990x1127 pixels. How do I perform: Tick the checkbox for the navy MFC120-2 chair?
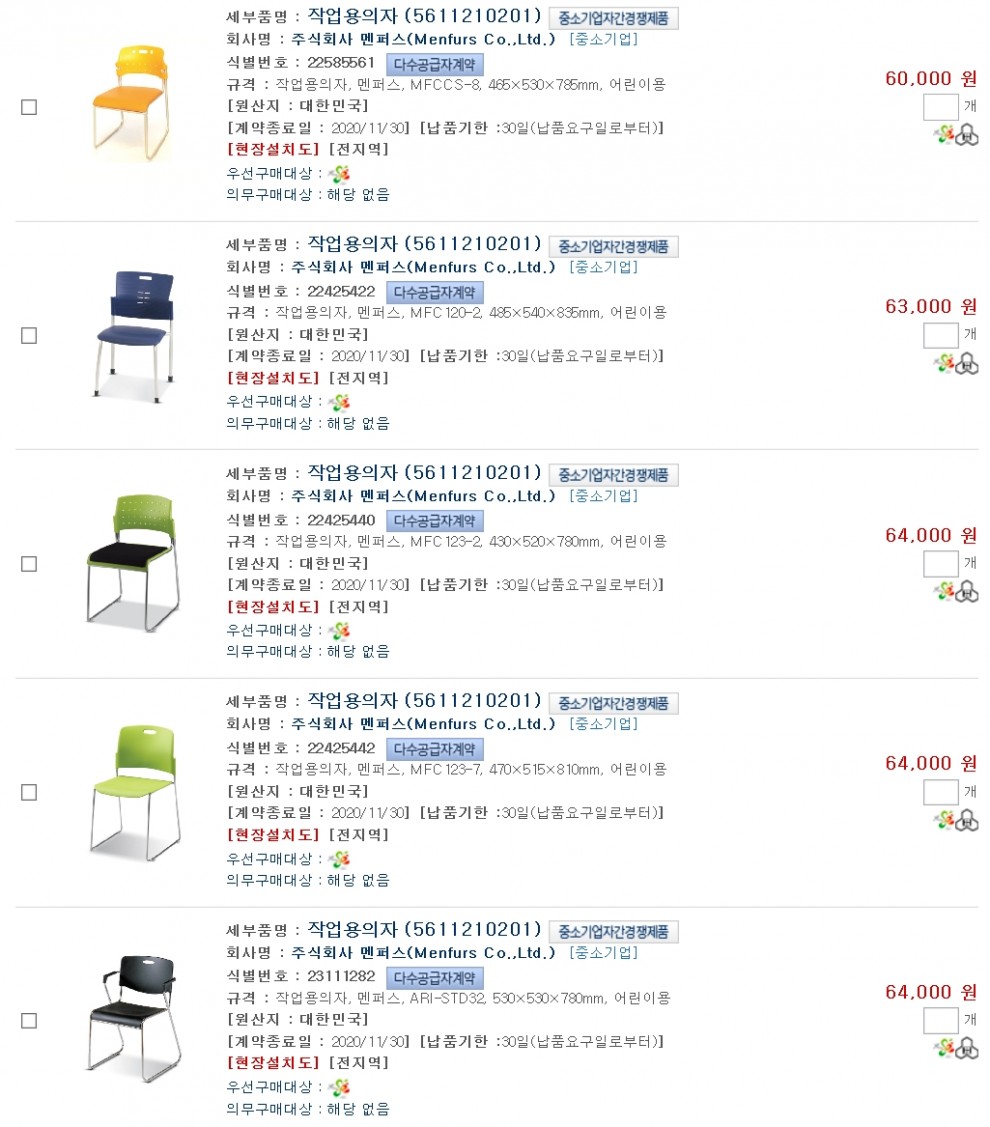click(29, 336)
